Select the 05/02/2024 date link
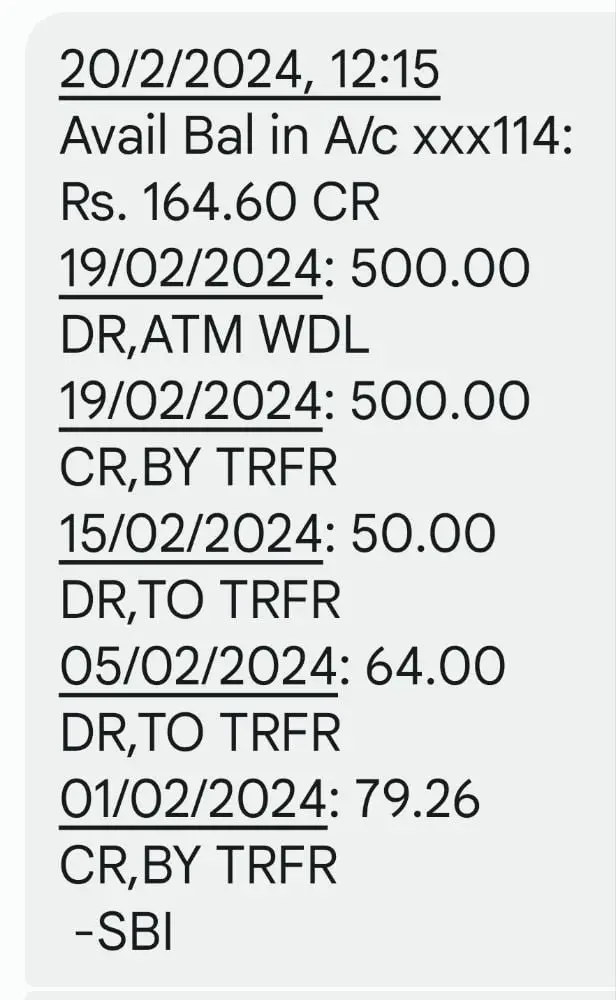 (x=198, y=668)
